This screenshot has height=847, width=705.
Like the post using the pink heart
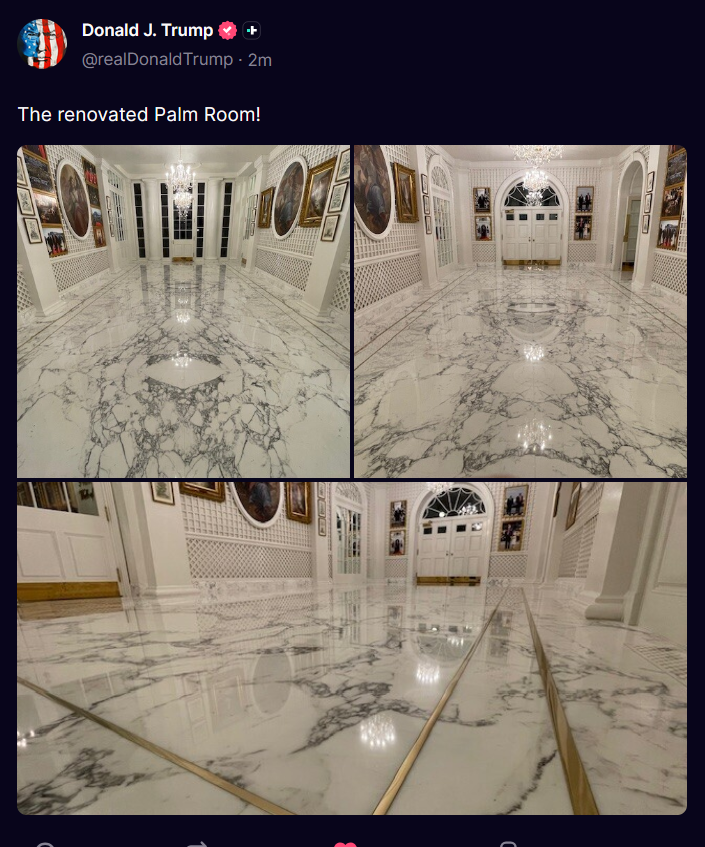tap(345, 843)
